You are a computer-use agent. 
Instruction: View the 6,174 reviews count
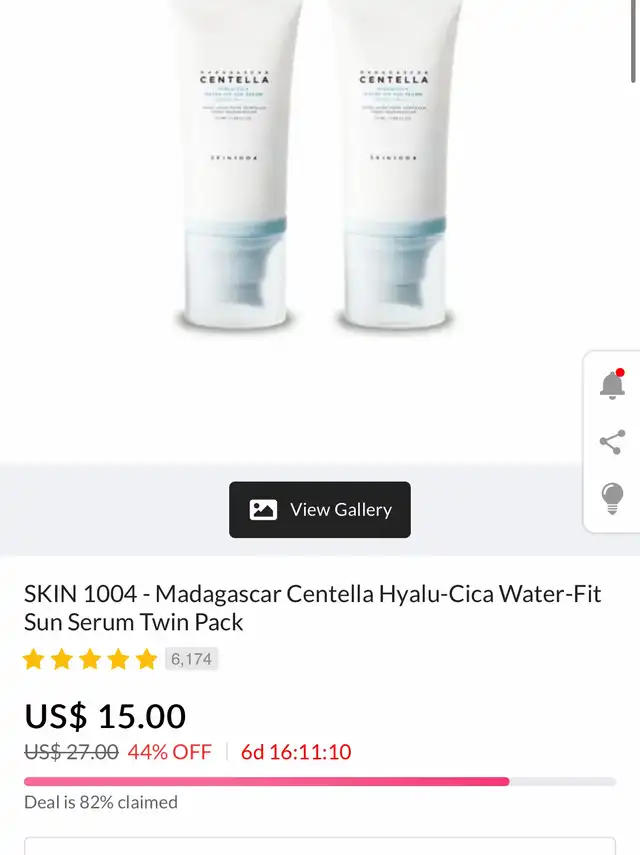[191, 659]
